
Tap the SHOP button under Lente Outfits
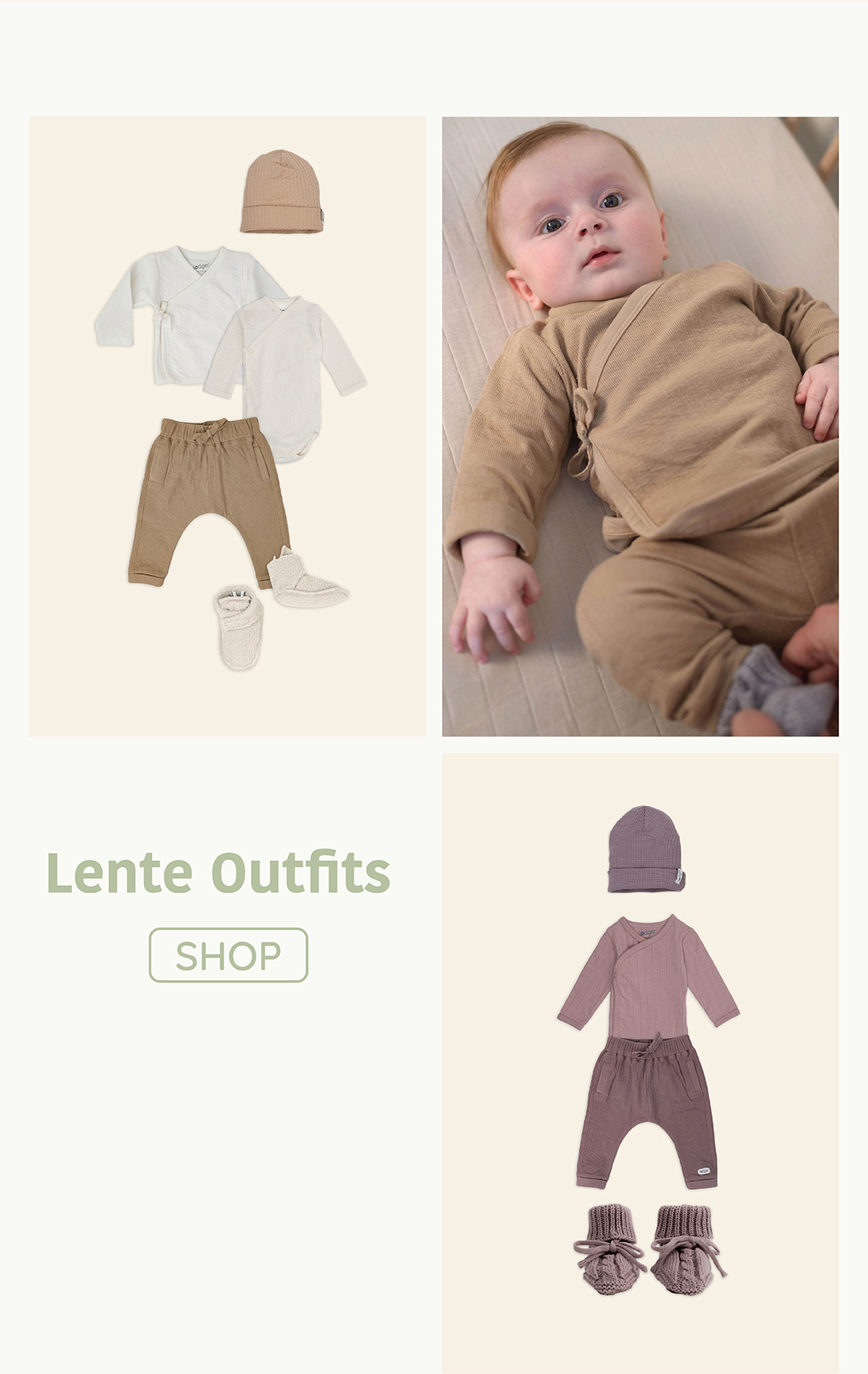pos(228,955)
